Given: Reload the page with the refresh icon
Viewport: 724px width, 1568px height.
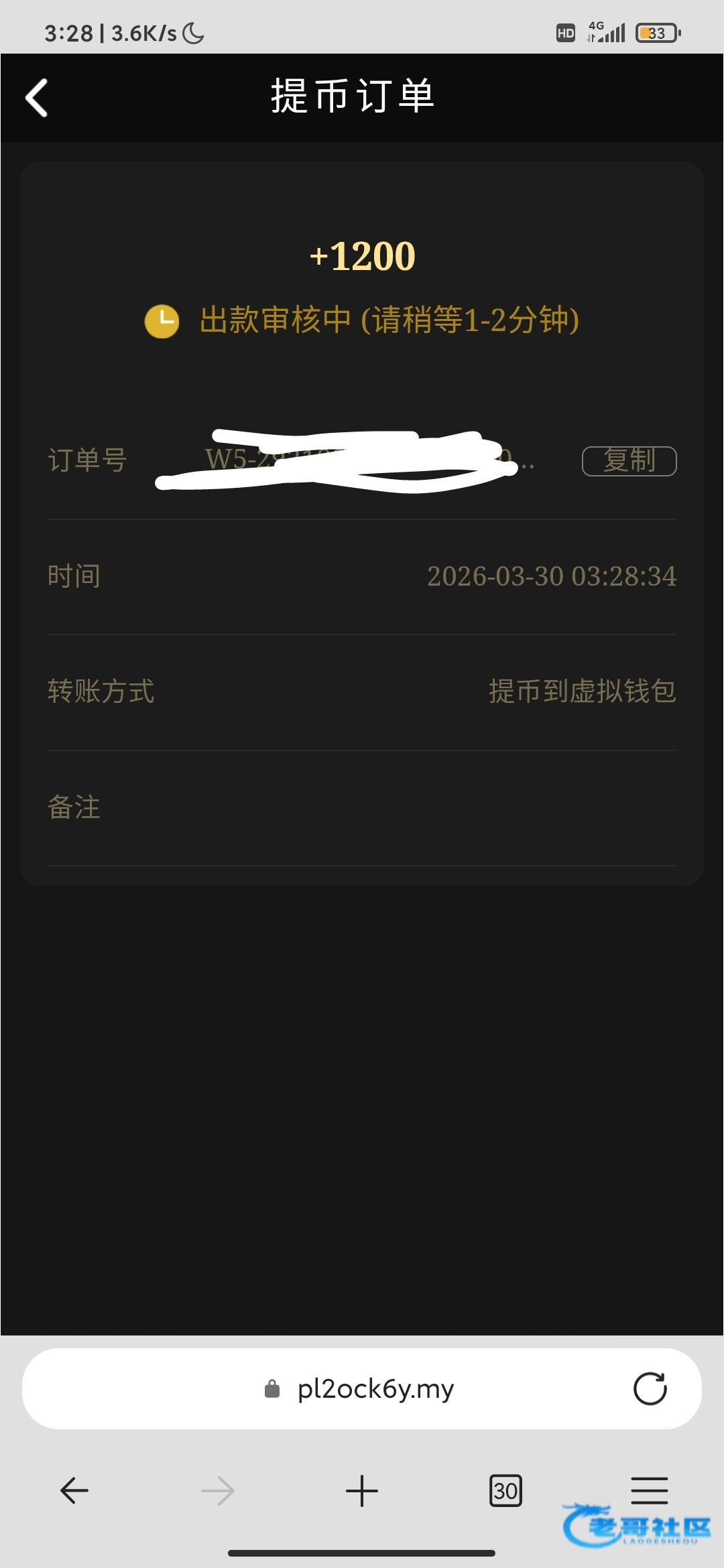Looking at the screenshot, I should coord(650,1388).
